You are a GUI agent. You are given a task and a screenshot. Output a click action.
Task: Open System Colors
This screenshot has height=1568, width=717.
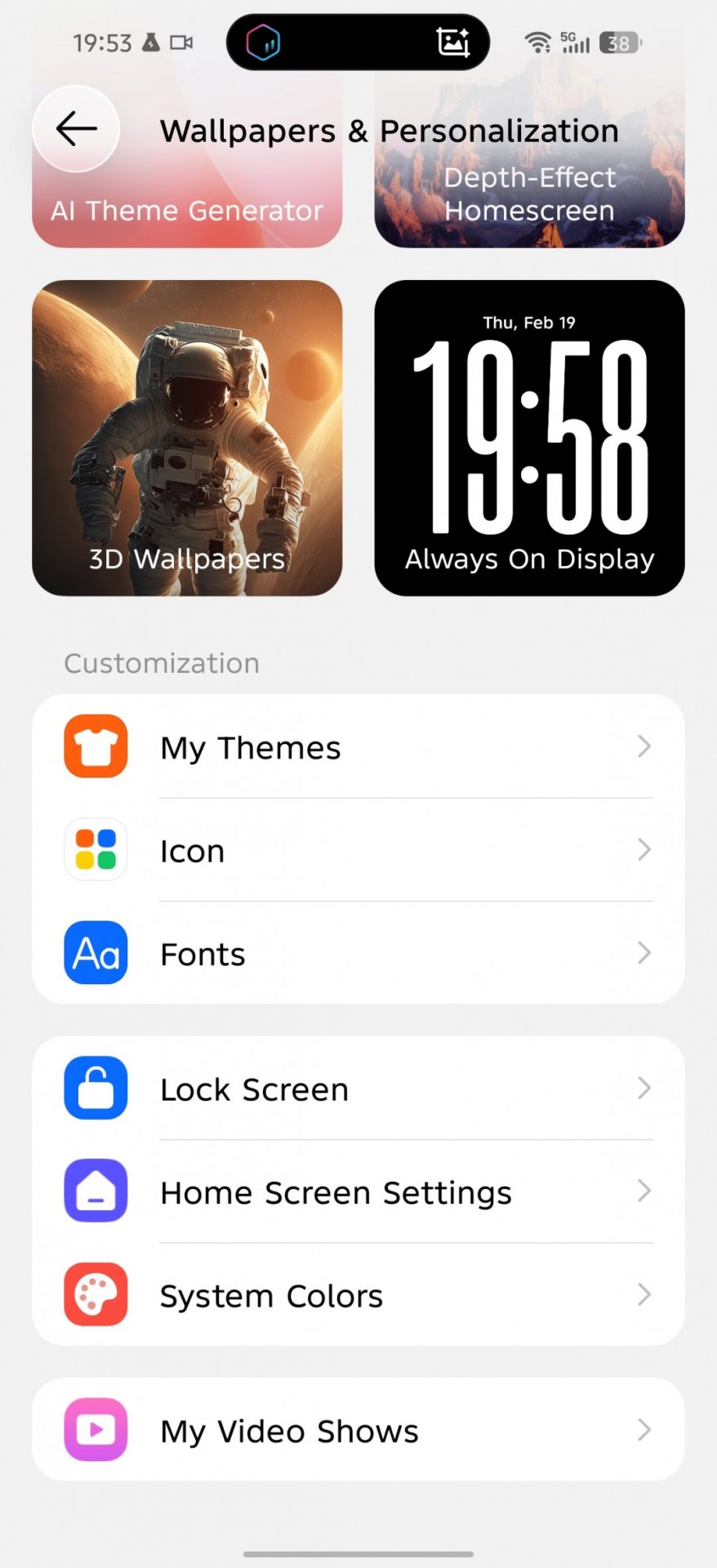coord(358,1295)
